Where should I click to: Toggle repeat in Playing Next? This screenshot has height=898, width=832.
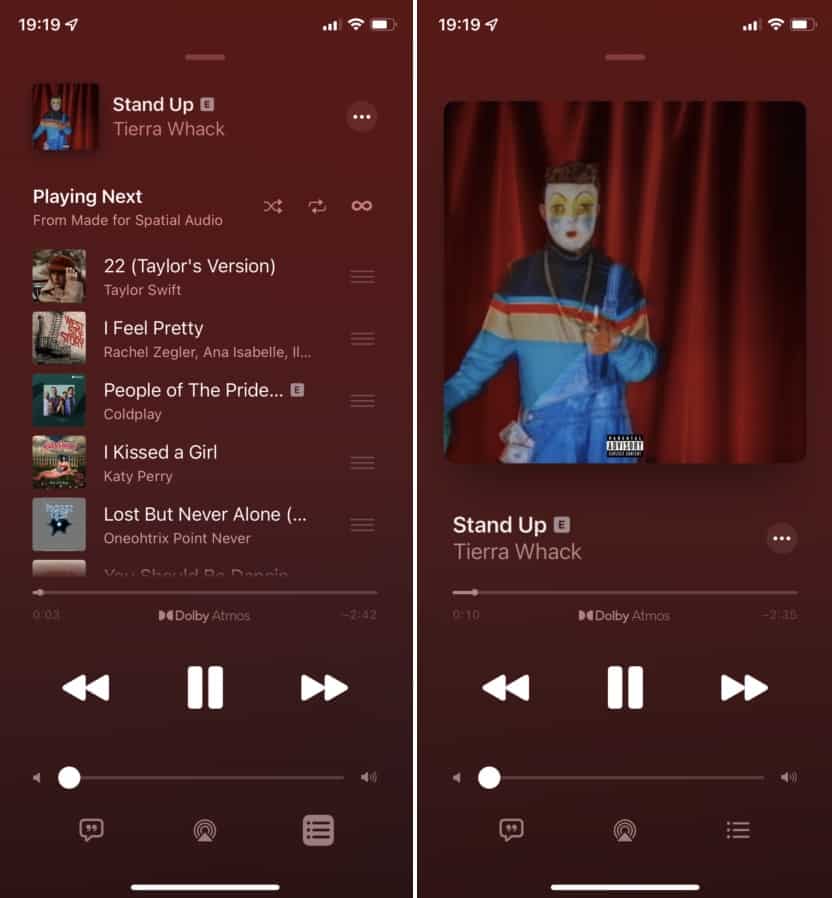pyautogui.click(x=317, y=206)
